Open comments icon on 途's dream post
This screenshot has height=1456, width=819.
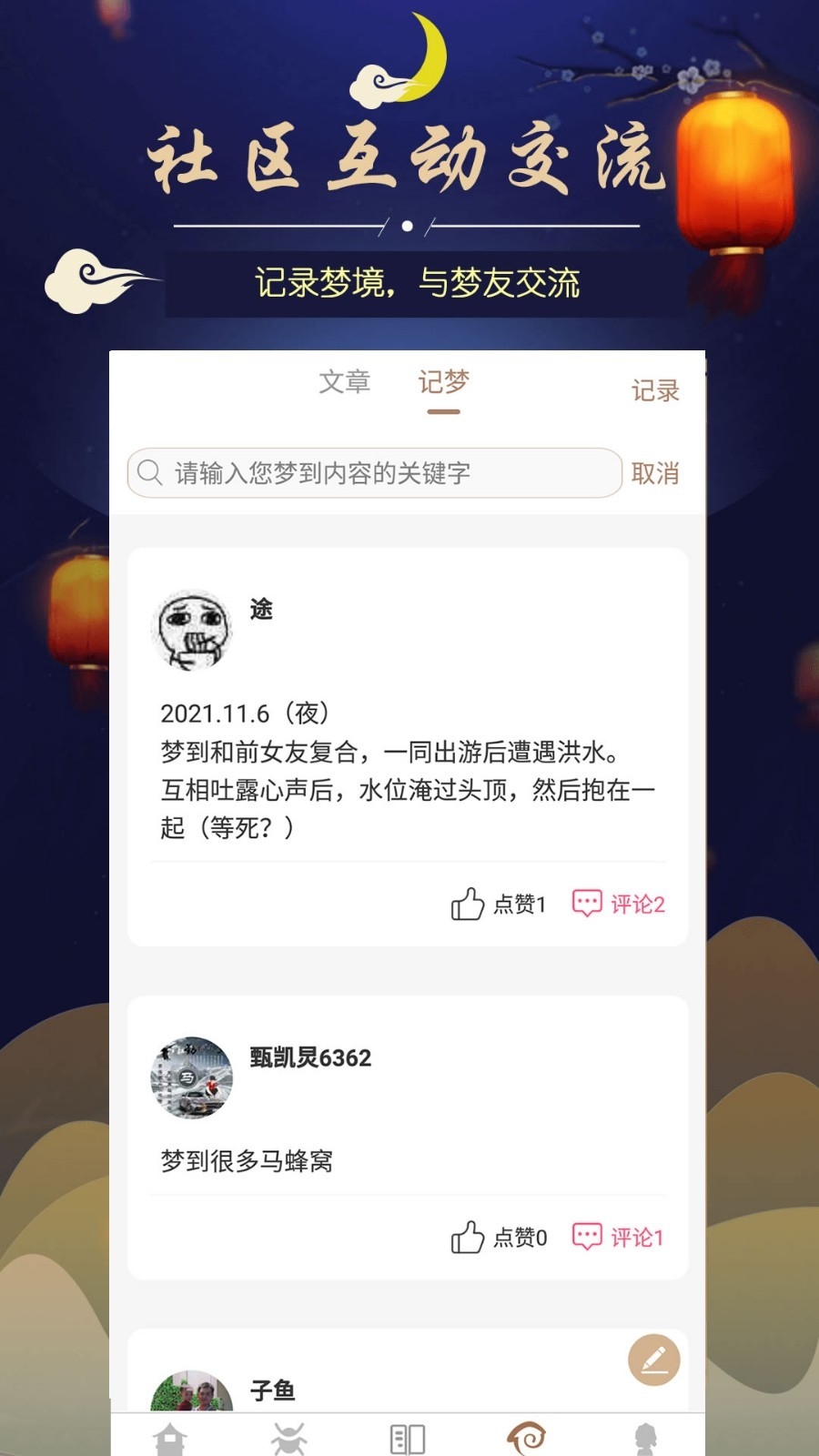pyautogui.click(x=588, y=903)
